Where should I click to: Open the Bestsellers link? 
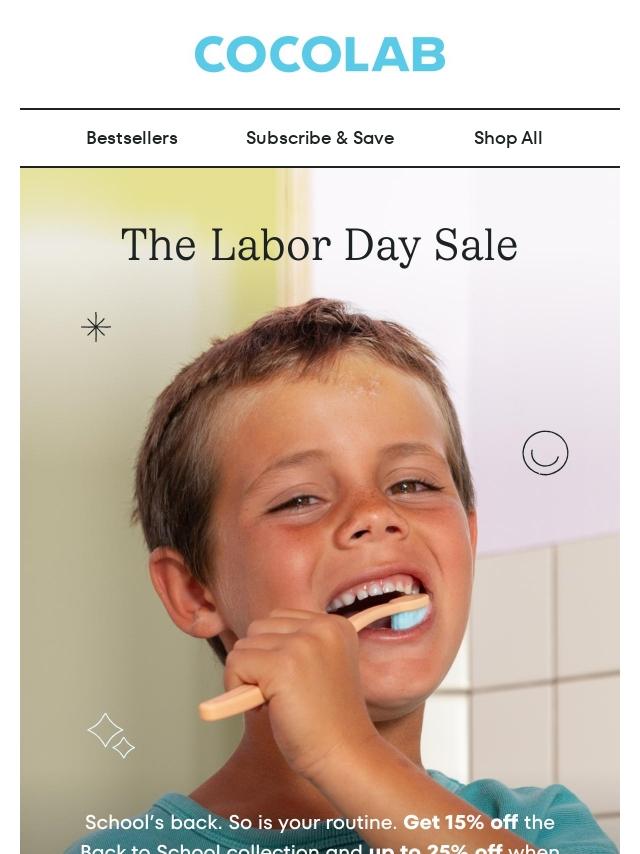(x=132, y=139)
